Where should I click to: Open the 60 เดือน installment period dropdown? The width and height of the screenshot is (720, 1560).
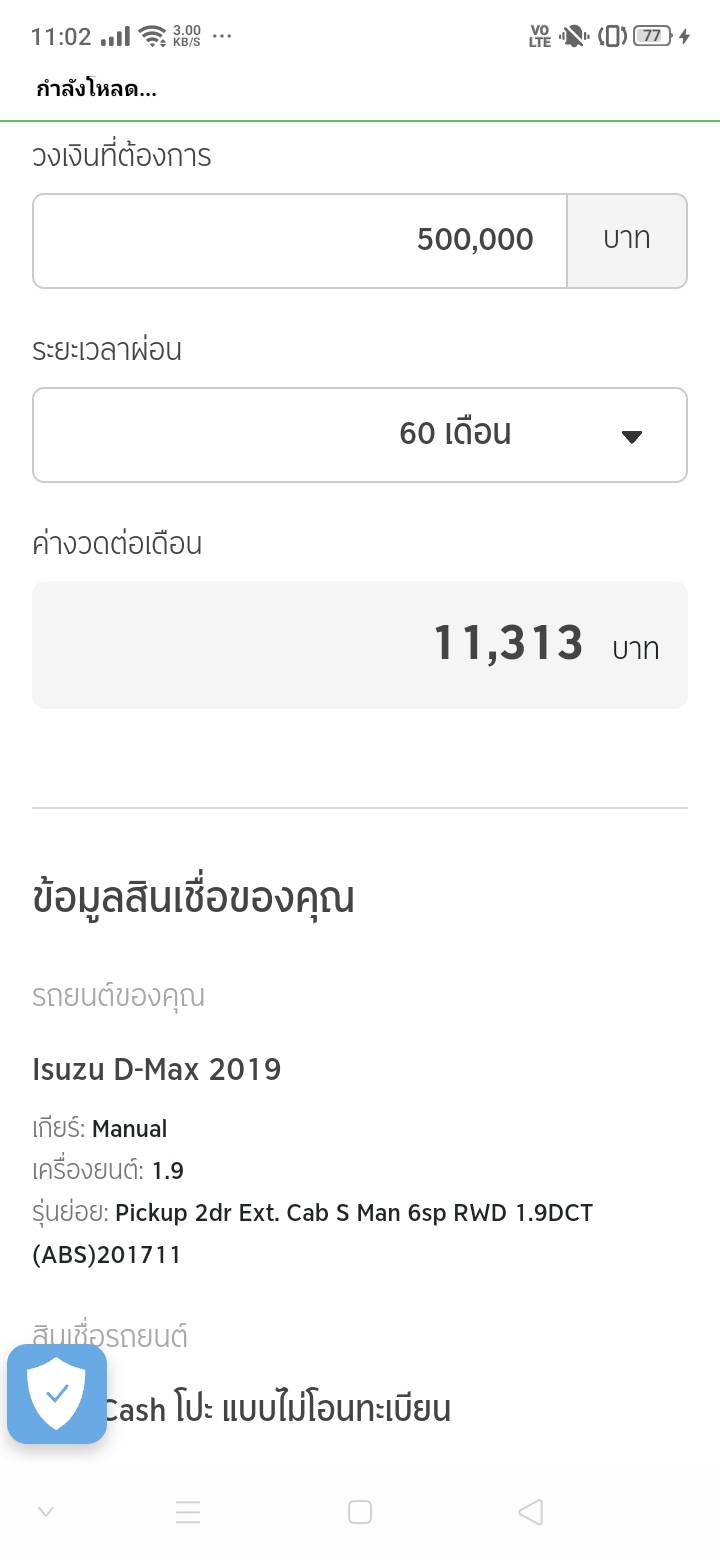click(x=360, y=435)
